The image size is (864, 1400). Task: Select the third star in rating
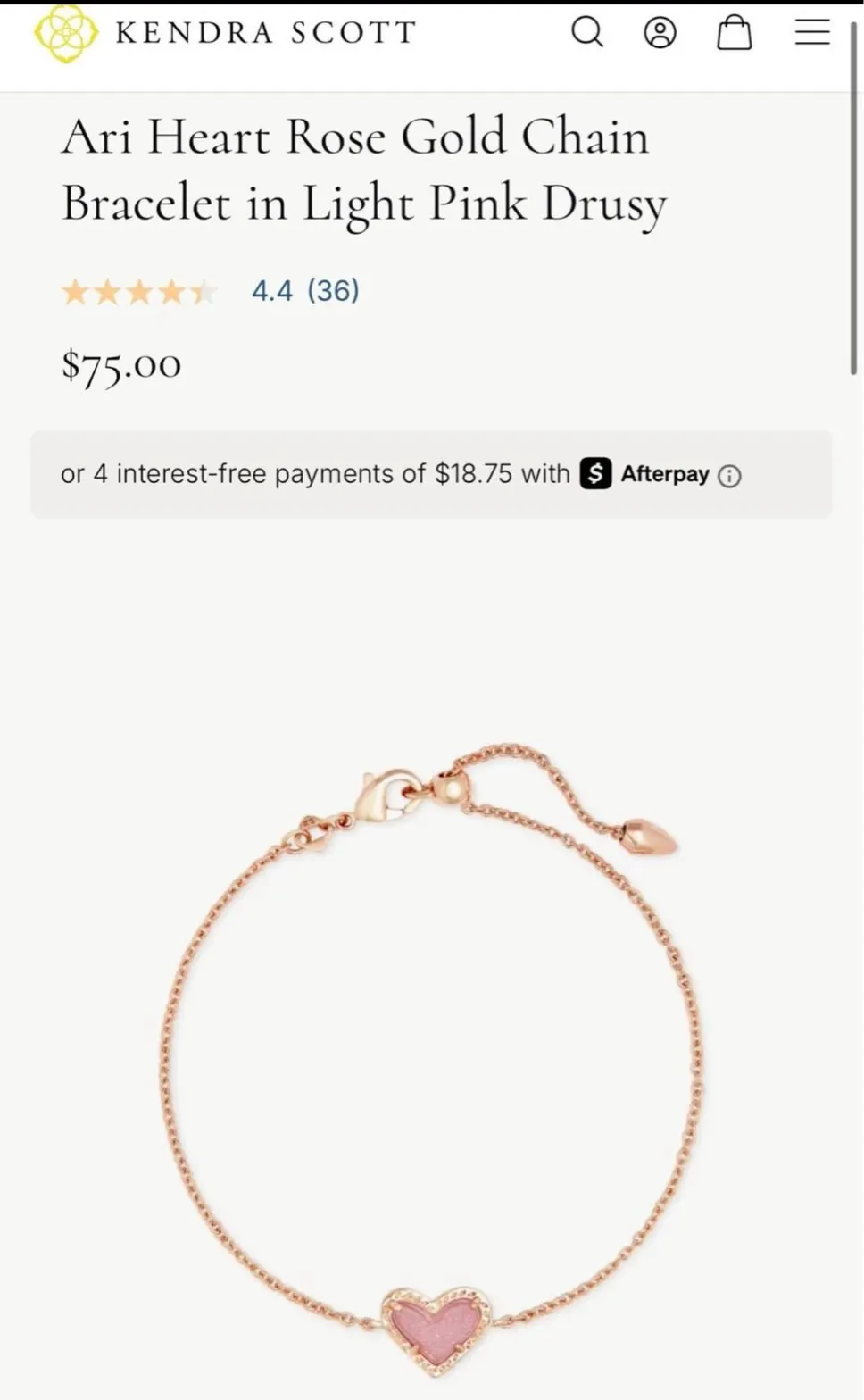(x=139, y=291)
